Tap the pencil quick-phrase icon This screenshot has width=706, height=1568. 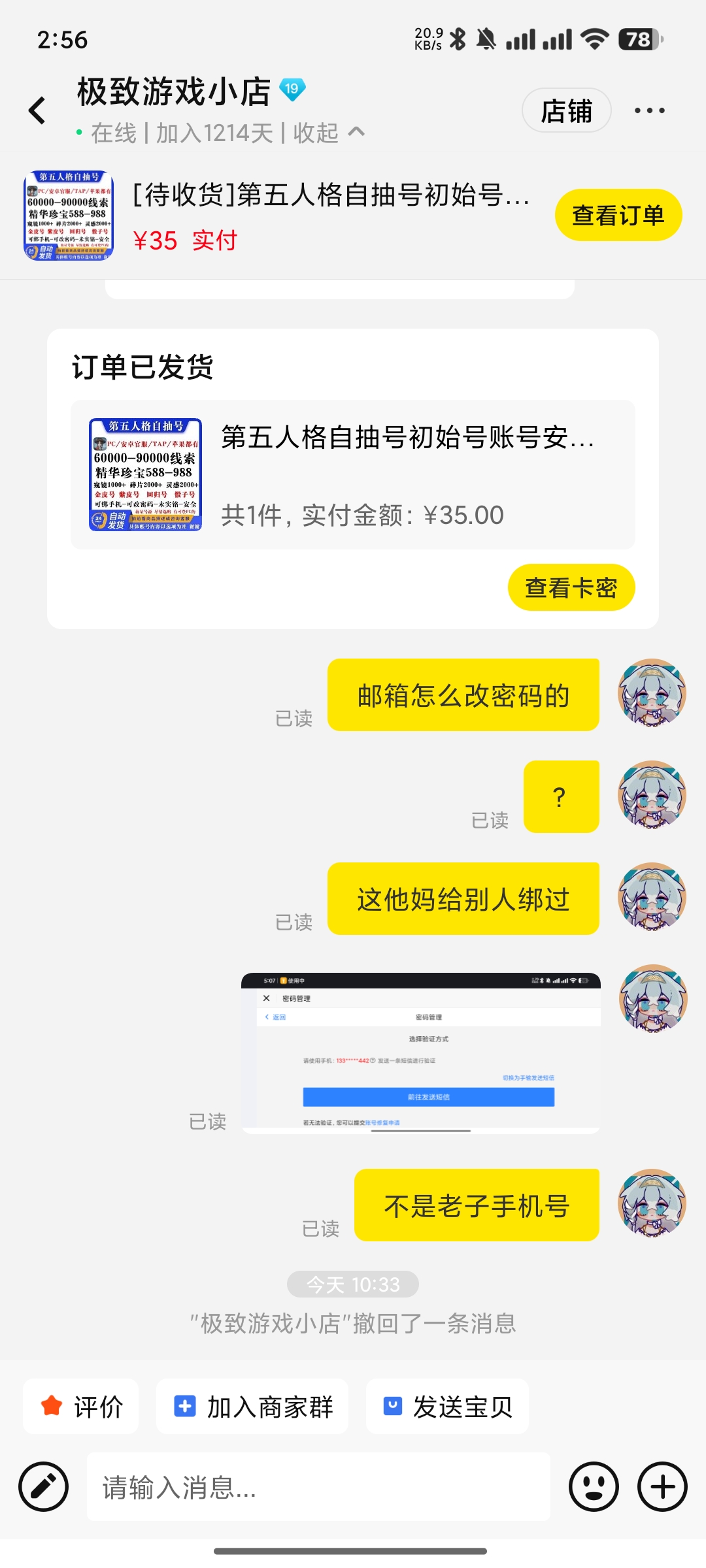coord(43,1487)
